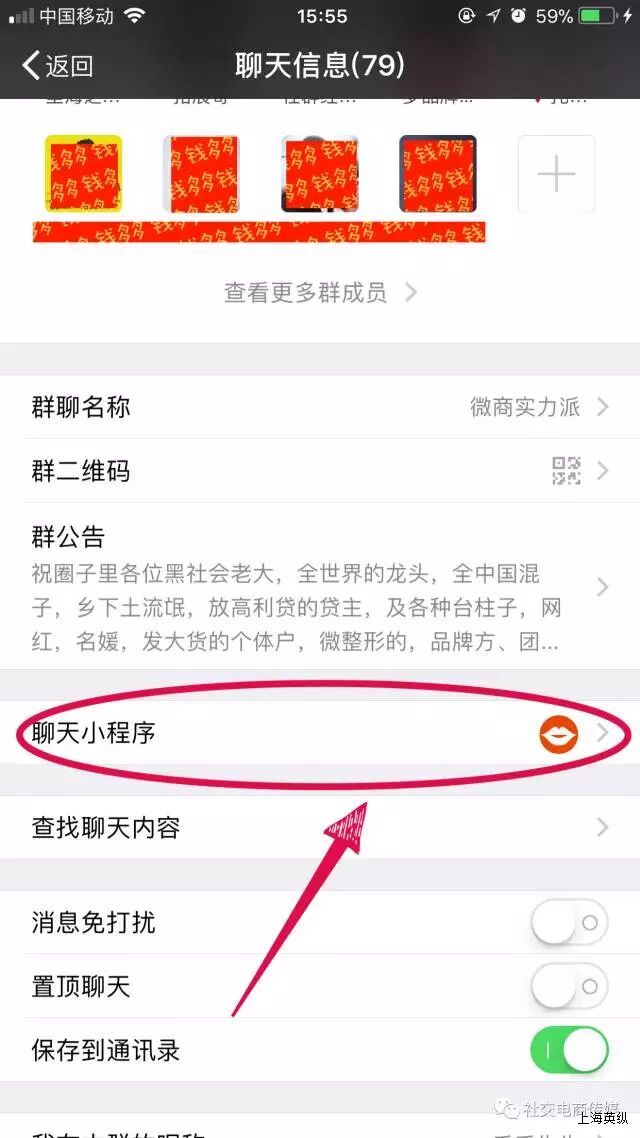
Task: Open the 群聊名称 row
Action: [x=320, y=407]
